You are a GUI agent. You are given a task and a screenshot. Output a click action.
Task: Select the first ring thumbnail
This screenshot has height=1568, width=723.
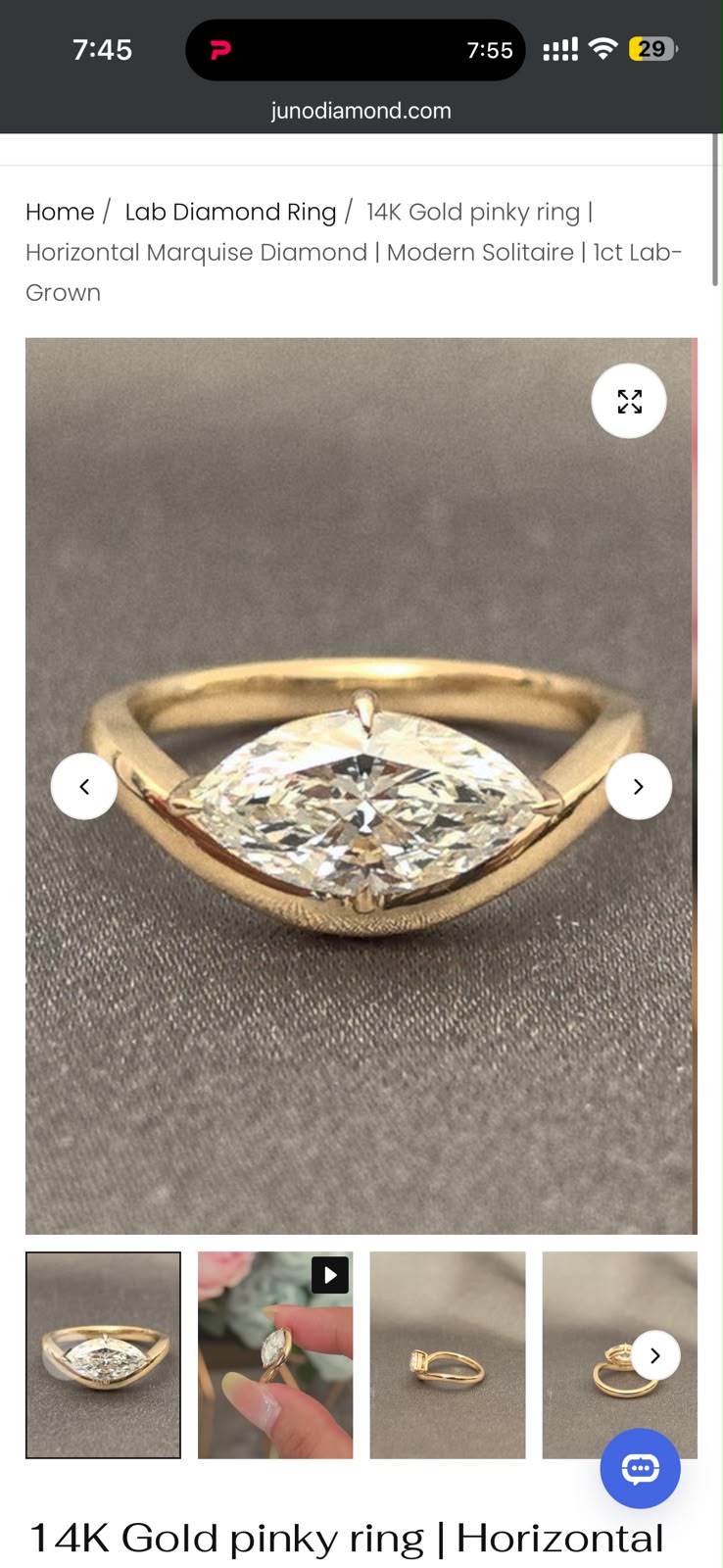(103, 1355)
